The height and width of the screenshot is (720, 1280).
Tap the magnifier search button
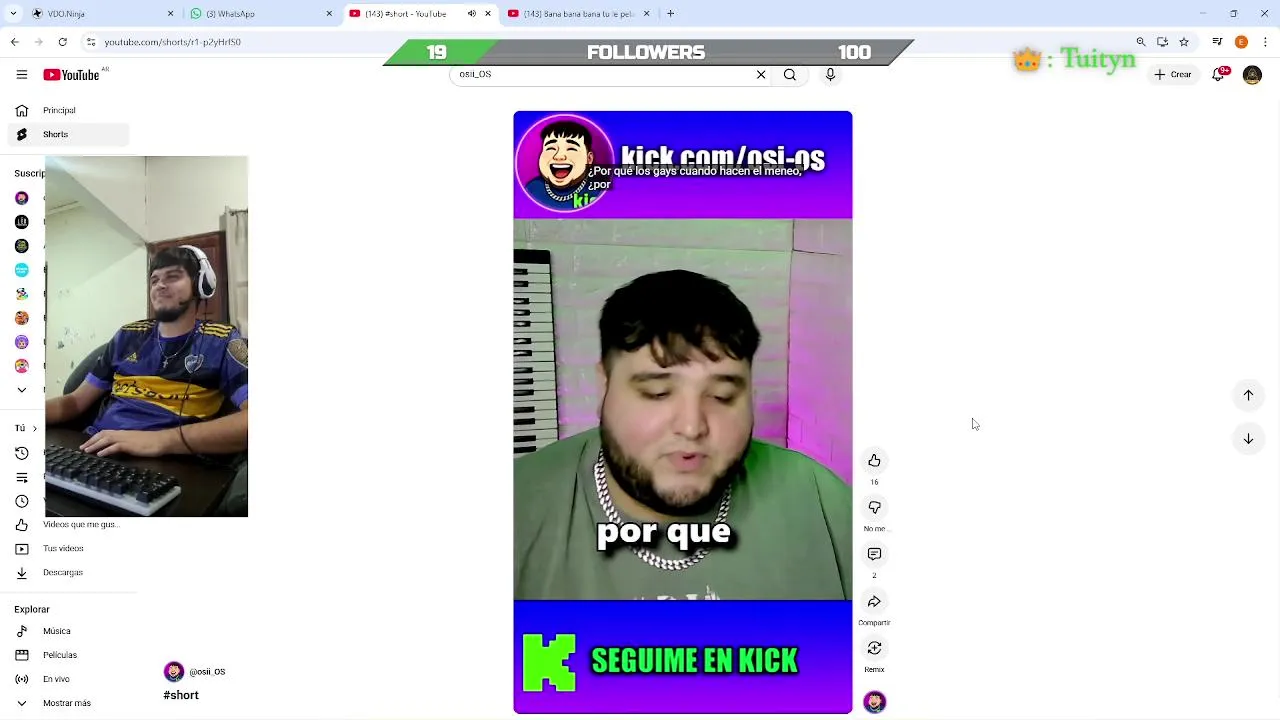[790, 74]
